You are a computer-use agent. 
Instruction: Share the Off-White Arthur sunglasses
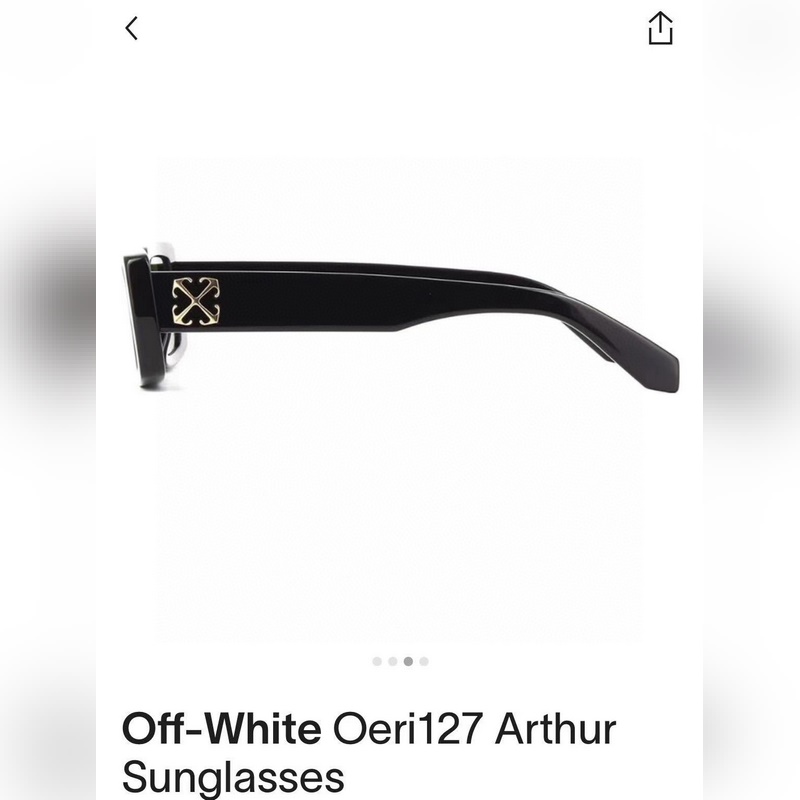660,28
